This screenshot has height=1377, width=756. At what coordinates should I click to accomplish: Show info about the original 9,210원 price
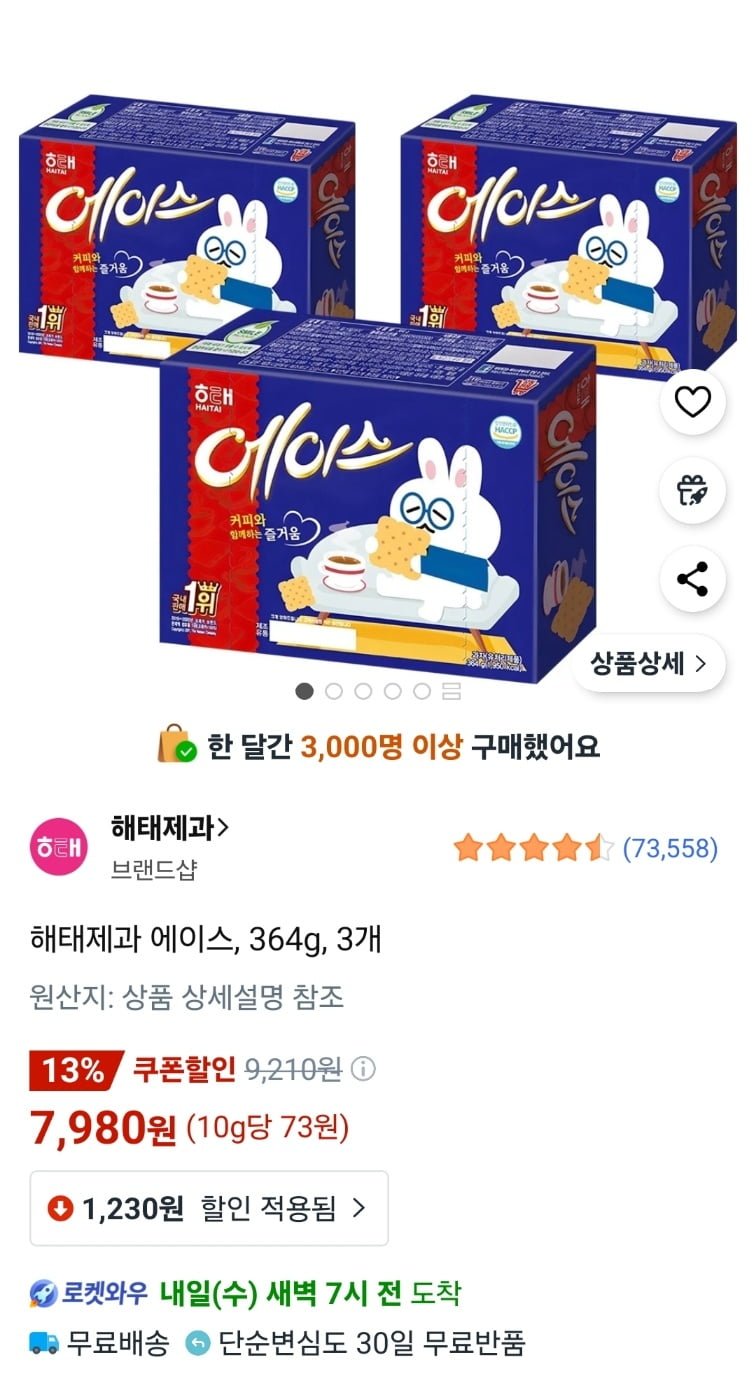pyautogui.click(x=364, y=1070)
